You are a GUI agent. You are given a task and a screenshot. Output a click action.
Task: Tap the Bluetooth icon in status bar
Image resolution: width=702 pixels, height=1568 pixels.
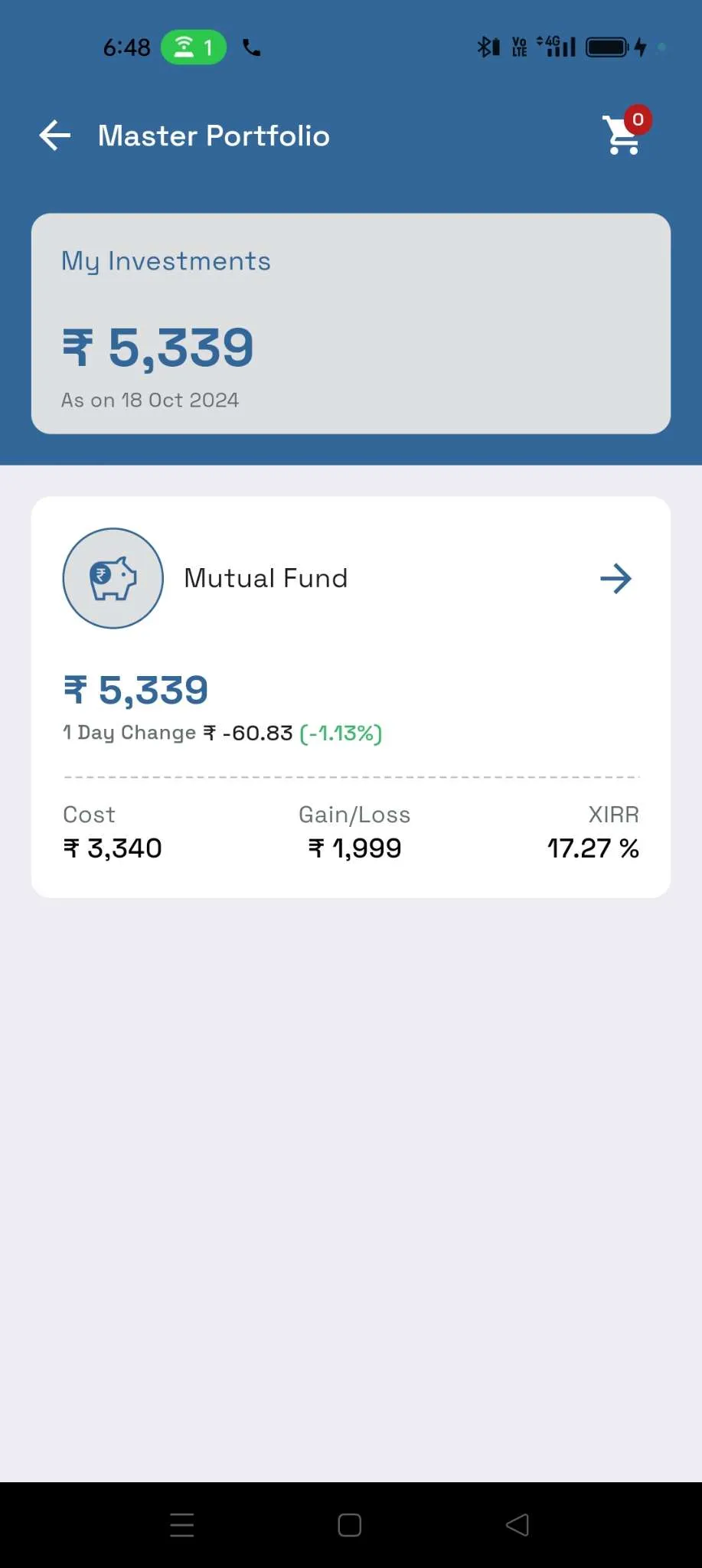pos(485,47)
